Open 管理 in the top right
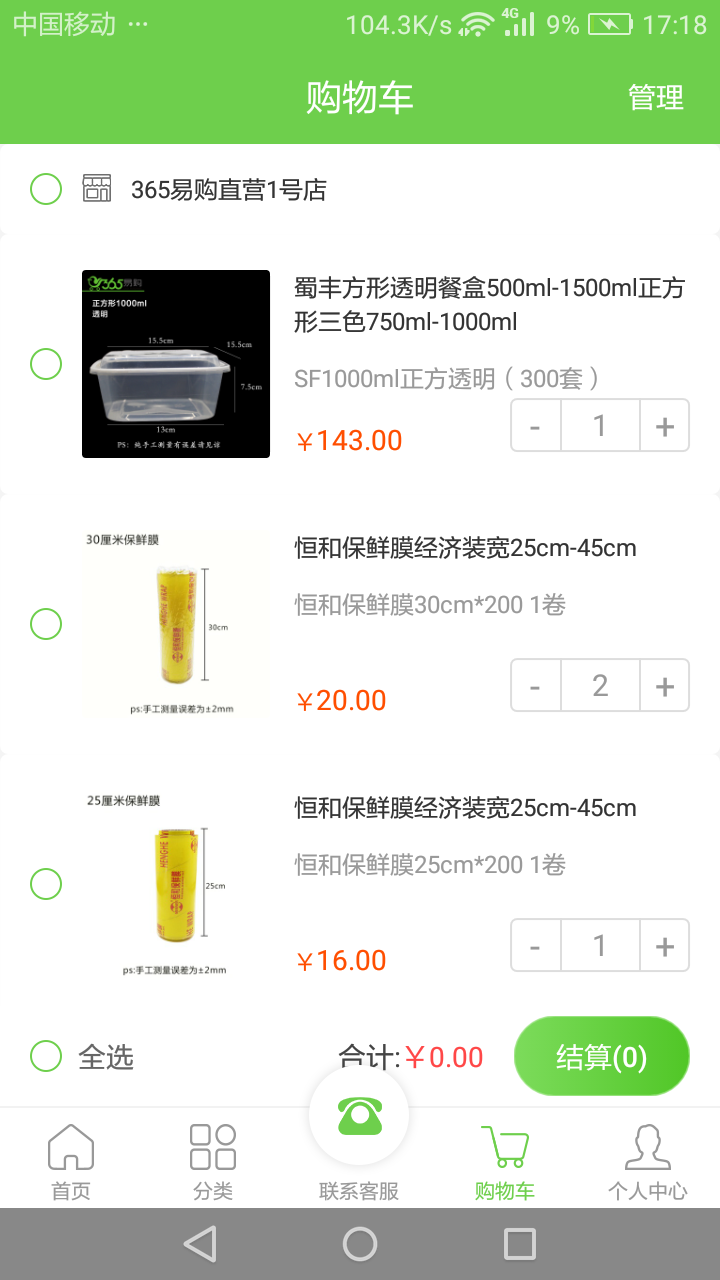The image size is (720, 1280). 655,96
